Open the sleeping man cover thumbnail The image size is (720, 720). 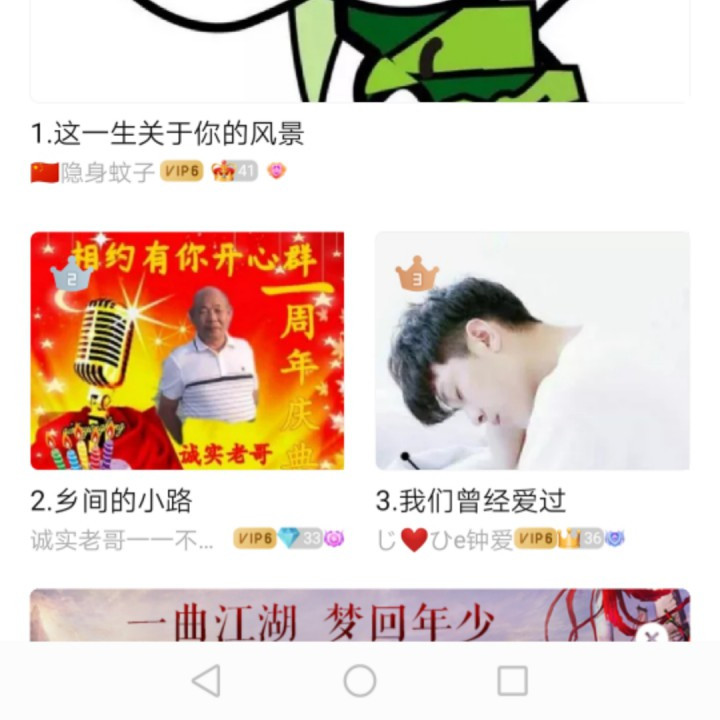(x=532, y=350)
